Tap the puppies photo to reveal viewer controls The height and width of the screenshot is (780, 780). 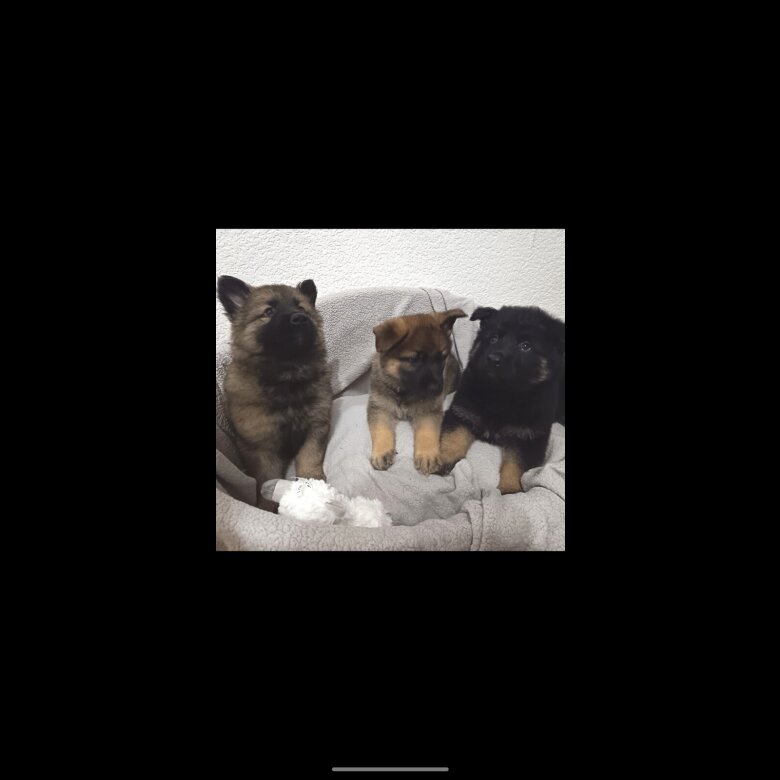(390, 390)
